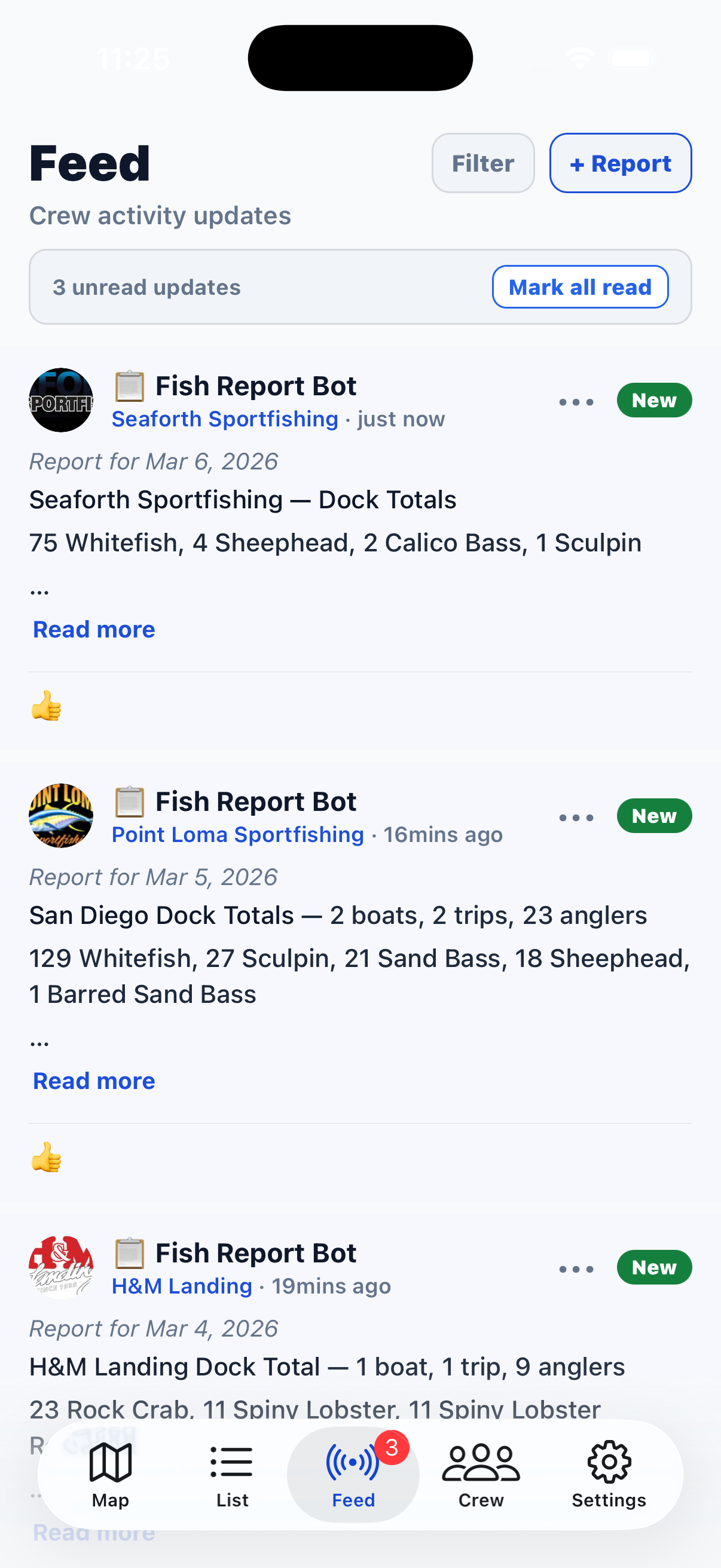
Task: Go to the Crew tab
Action: [481, 1474]
